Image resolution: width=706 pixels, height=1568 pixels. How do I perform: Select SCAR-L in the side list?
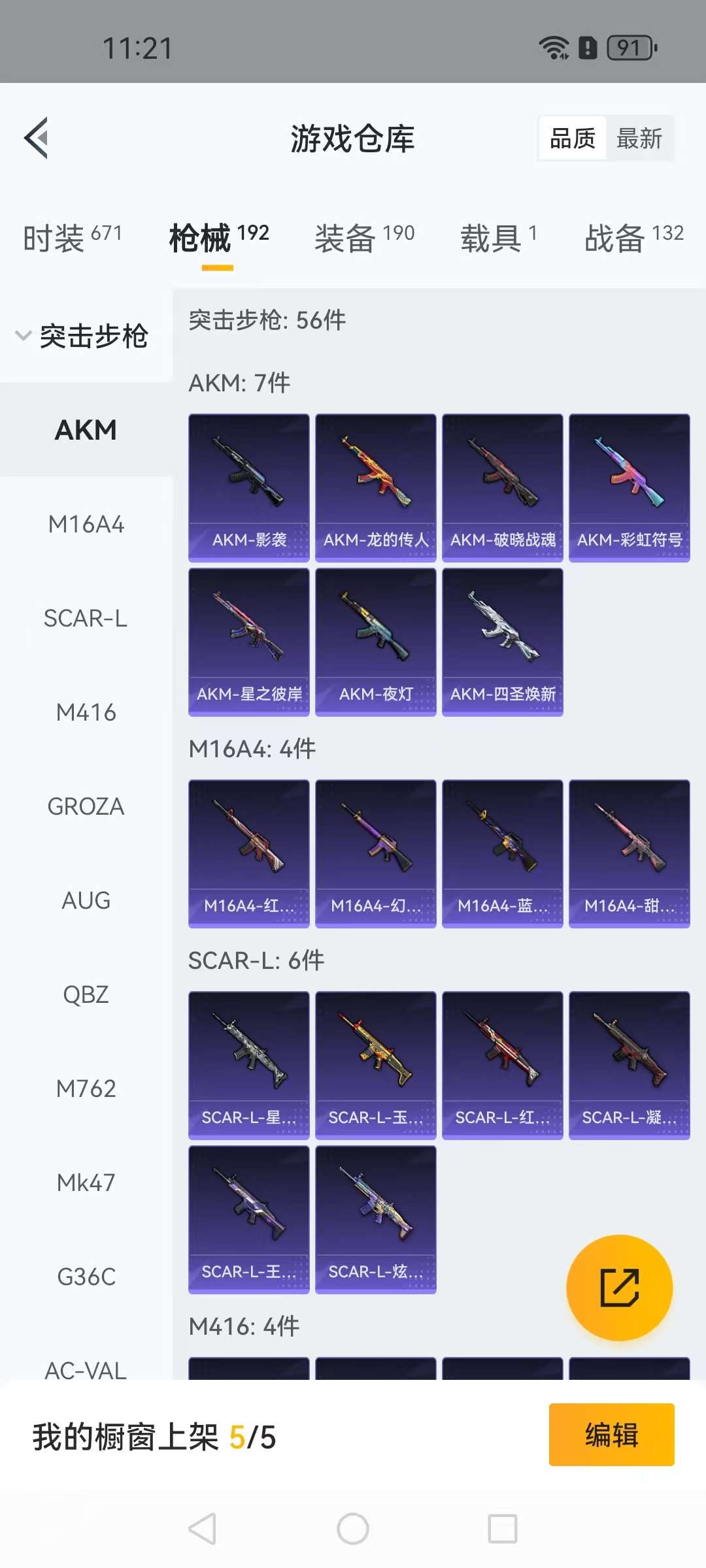click(86, 618)
